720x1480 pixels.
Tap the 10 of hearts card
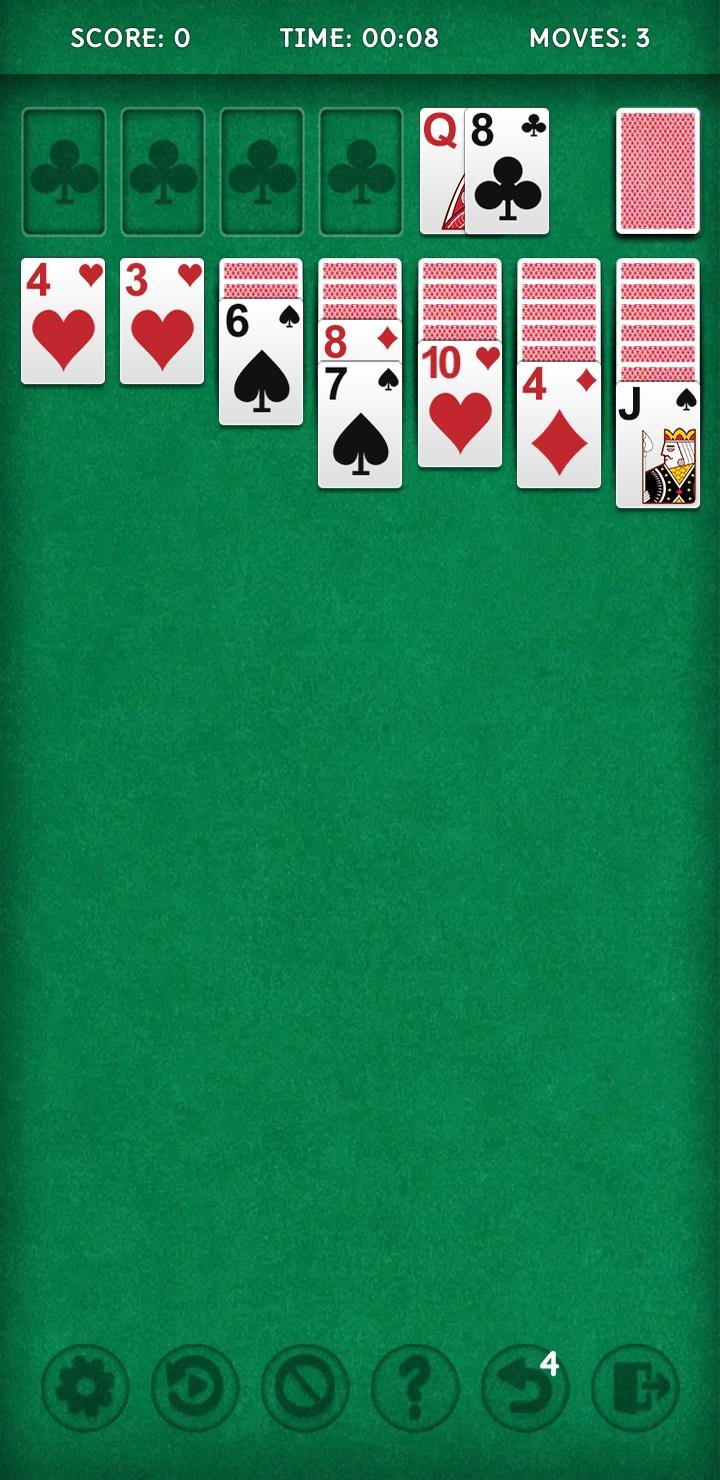pyautogui.click(x=460, y=404)
